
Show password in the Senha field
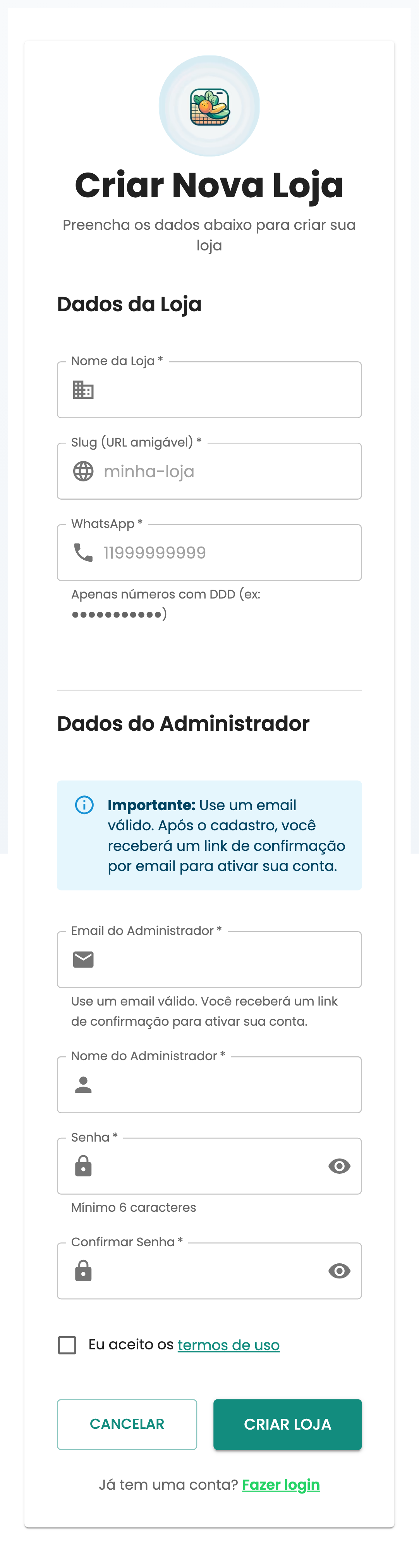pyautogui.click(x=339, y=1166)
